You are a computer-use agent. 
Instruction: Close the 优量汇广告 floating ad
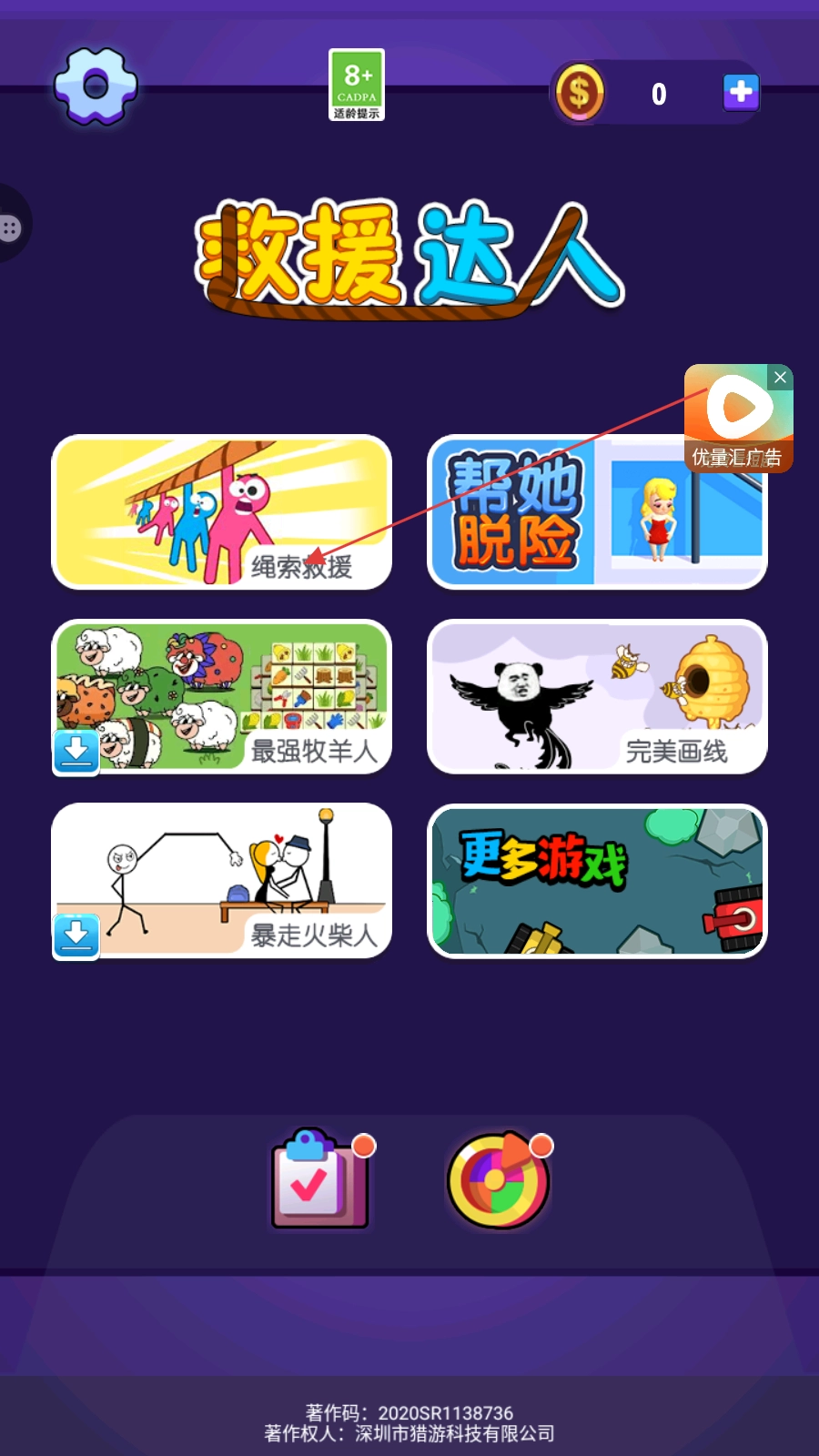click(x=780, y=378)
